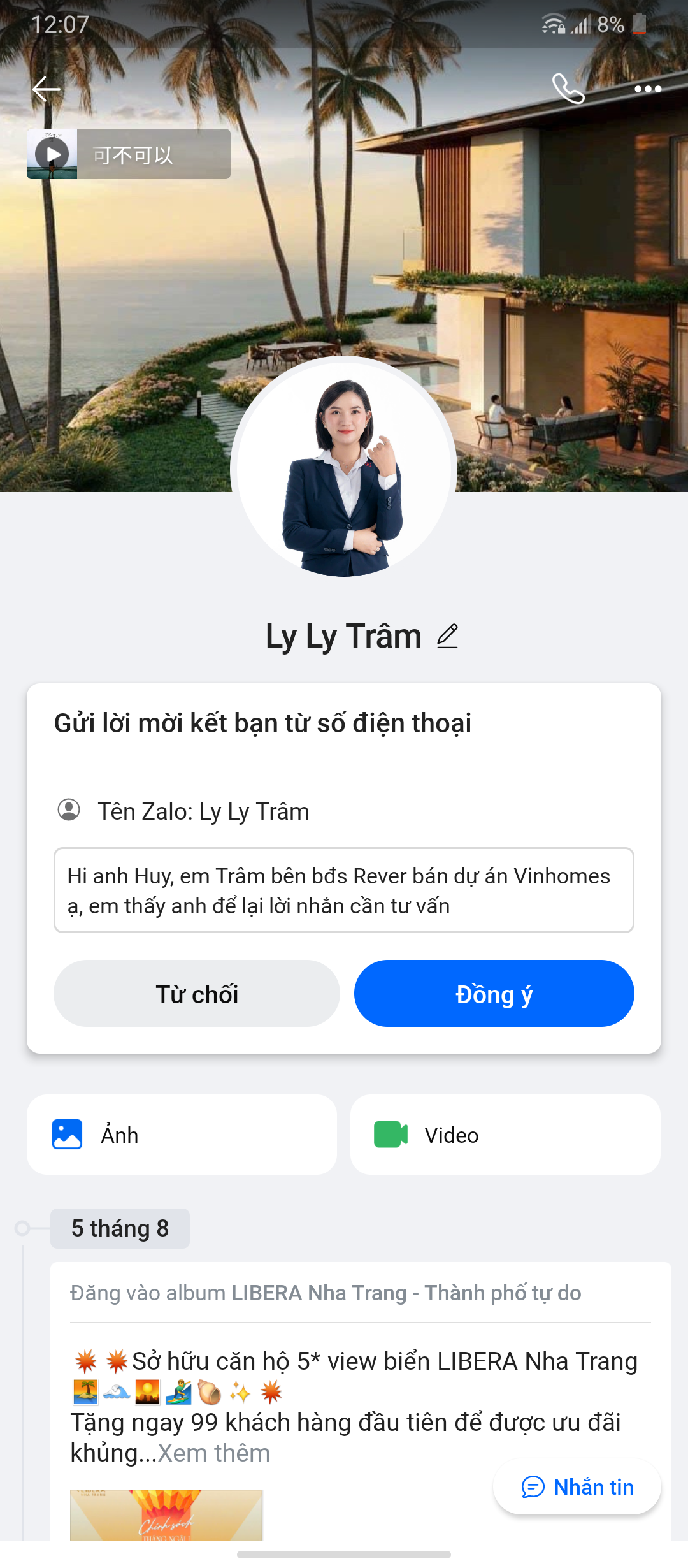Send a message via Nhắn tin
This screenshot has height=1568, width=688.
point(577,1487)
